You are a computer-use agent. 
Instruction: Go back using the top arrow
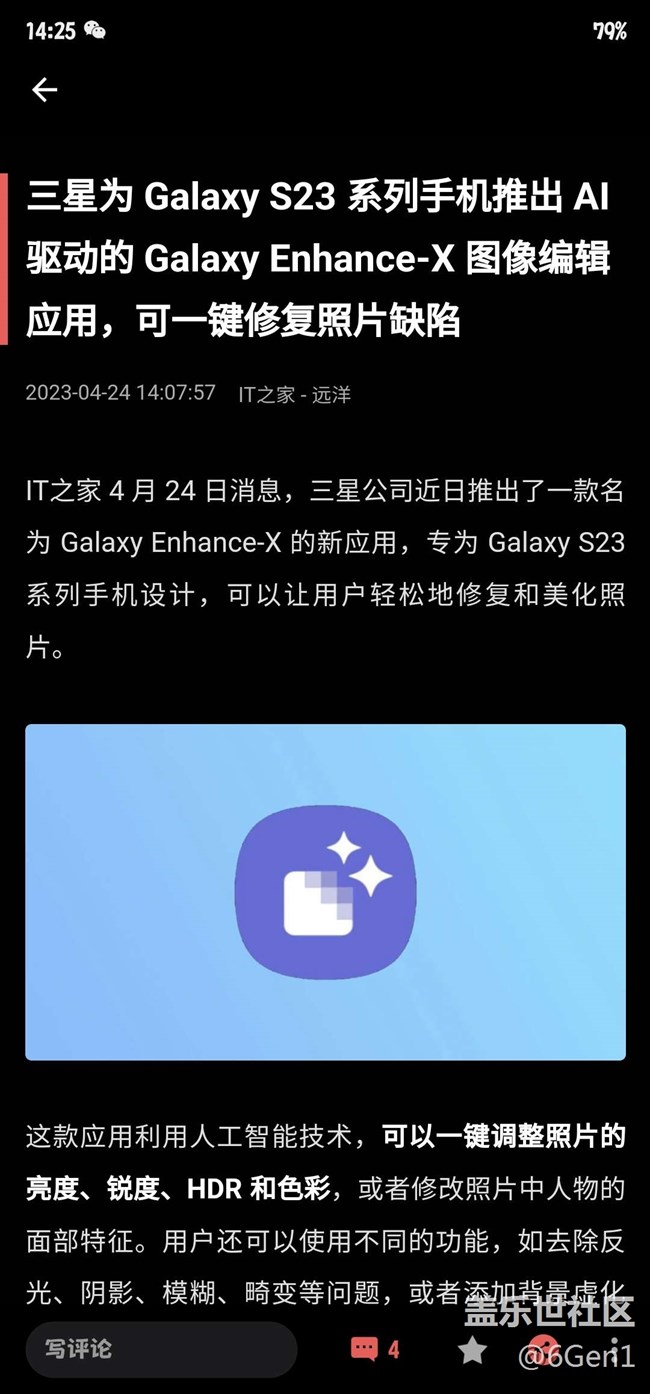pyautogui.click(x=44, y=90)
